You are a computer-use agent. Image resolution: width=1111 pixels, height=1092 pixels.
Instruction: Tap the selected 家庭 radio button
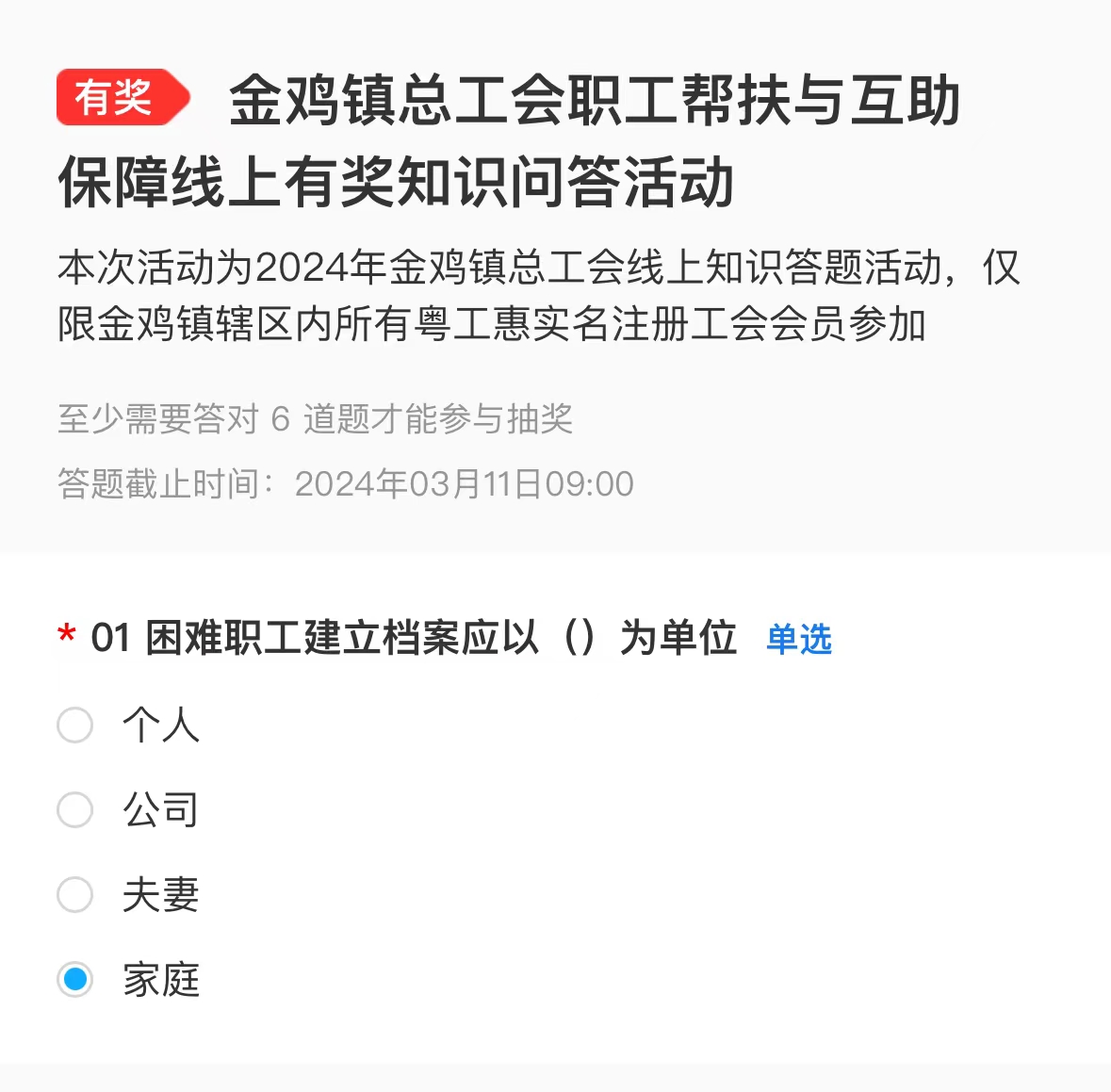click(75, 980)
